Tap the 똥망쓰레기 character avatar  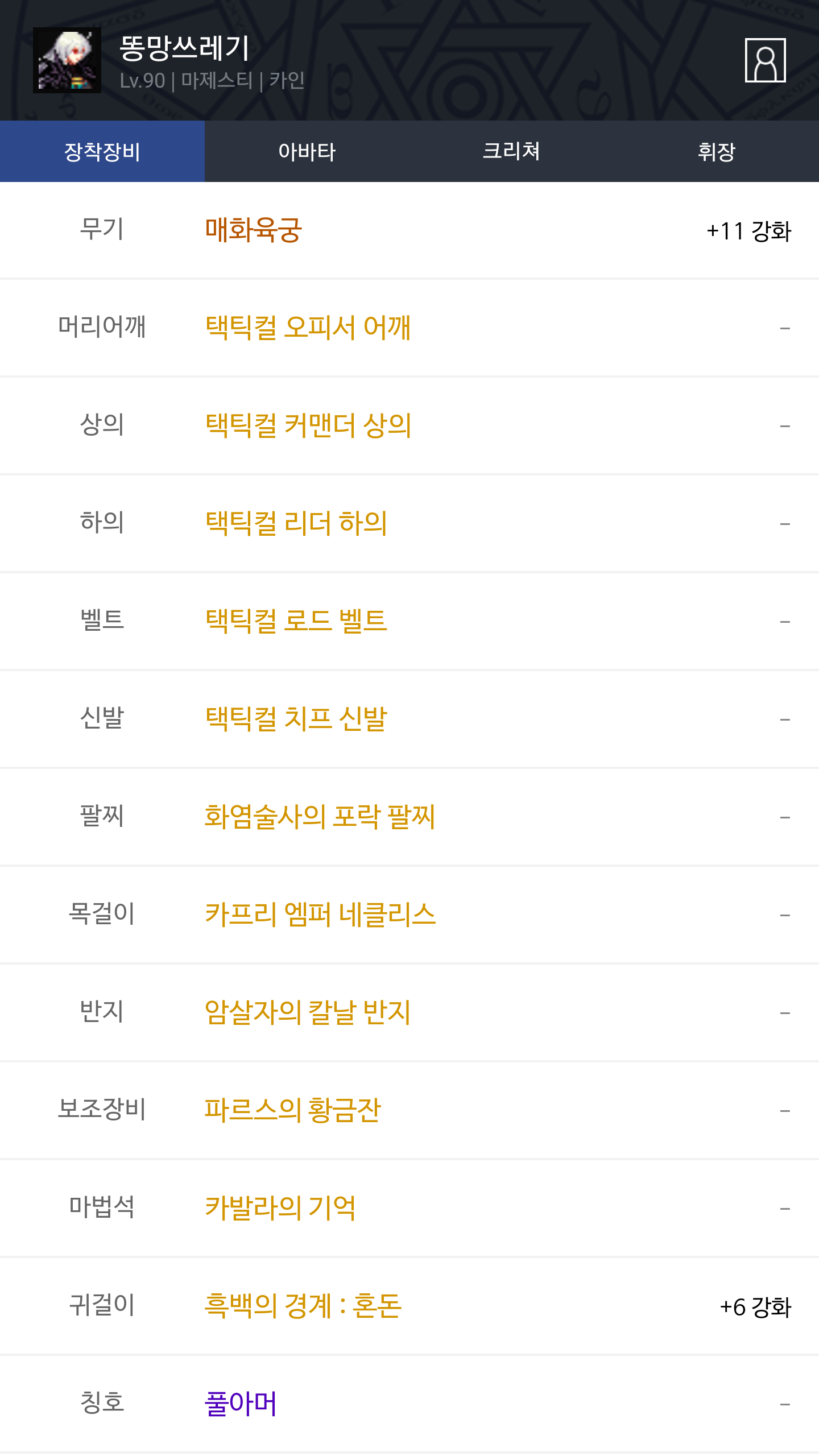[x=67, y=60]
